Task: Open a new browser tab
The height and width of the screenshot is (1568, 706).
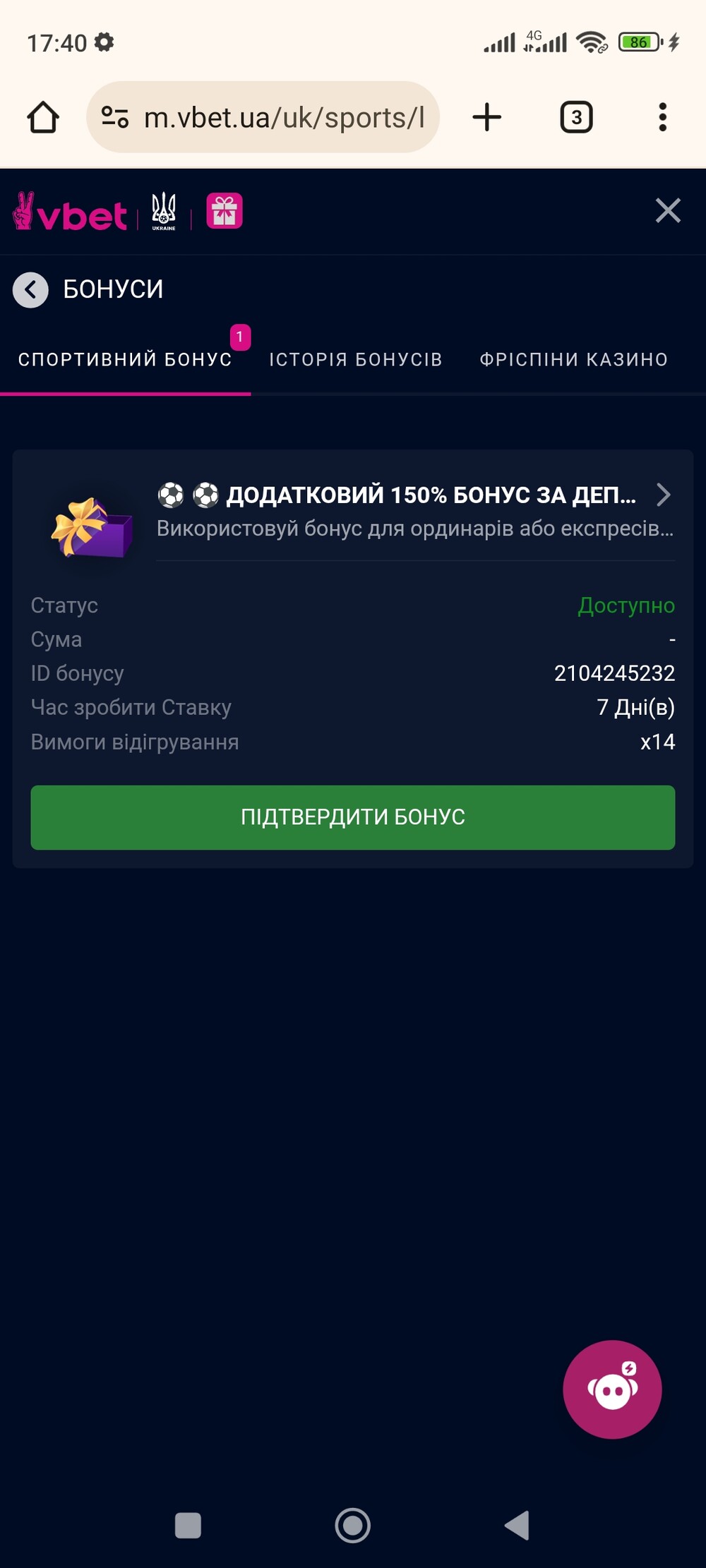Action: (x=486, y=117)
